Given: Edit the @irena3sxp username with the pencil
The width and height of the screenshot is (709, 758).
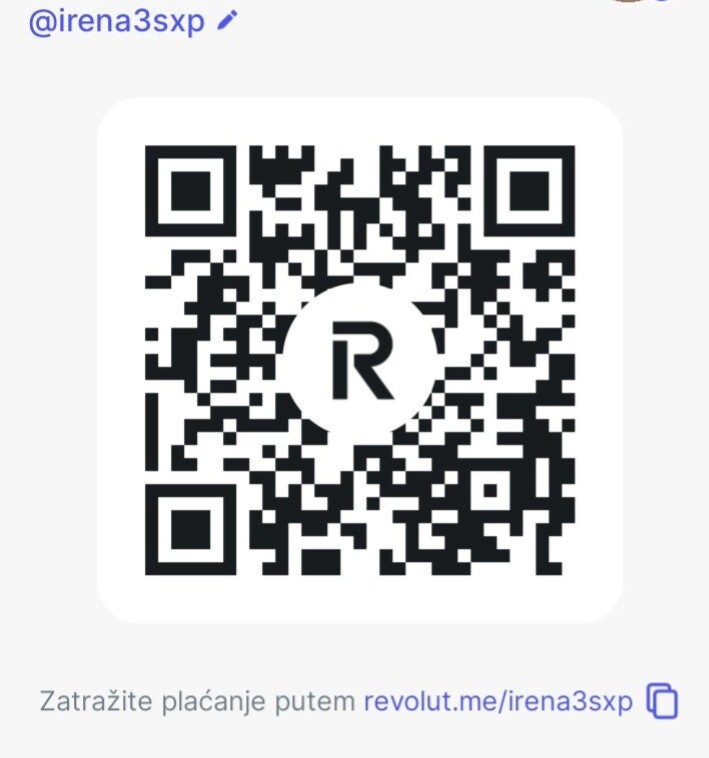Looking at the screenshot, I should pos(228,19).
